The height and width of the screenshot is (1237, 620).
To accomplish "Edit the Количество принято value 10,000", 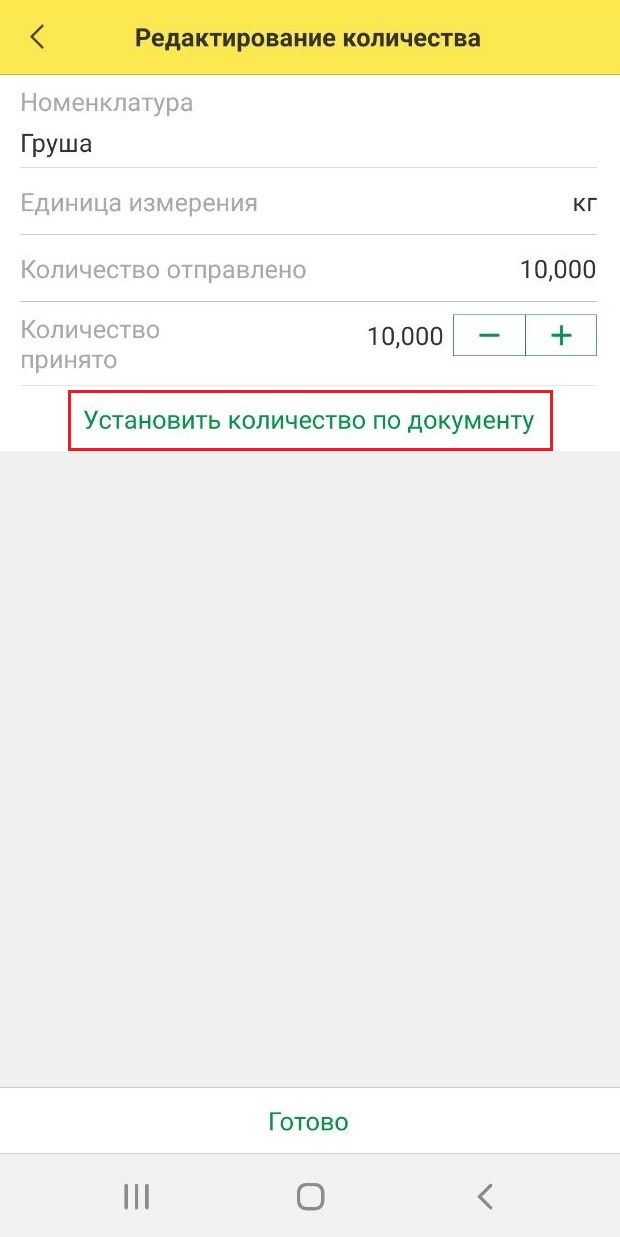I will 405,336.
